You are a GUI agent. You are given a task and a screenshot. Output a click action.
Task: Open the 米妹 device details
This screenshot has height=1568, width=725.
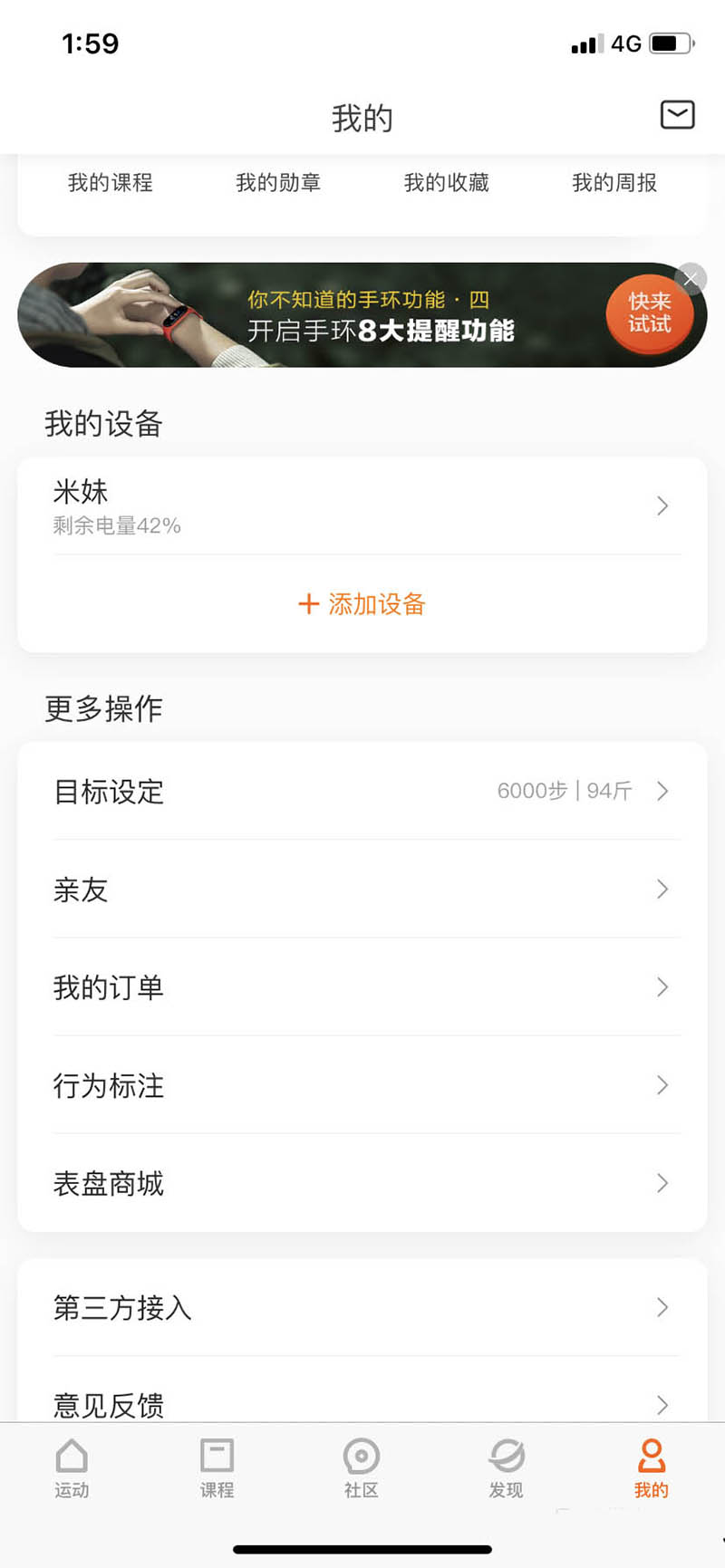coord(362,506)
